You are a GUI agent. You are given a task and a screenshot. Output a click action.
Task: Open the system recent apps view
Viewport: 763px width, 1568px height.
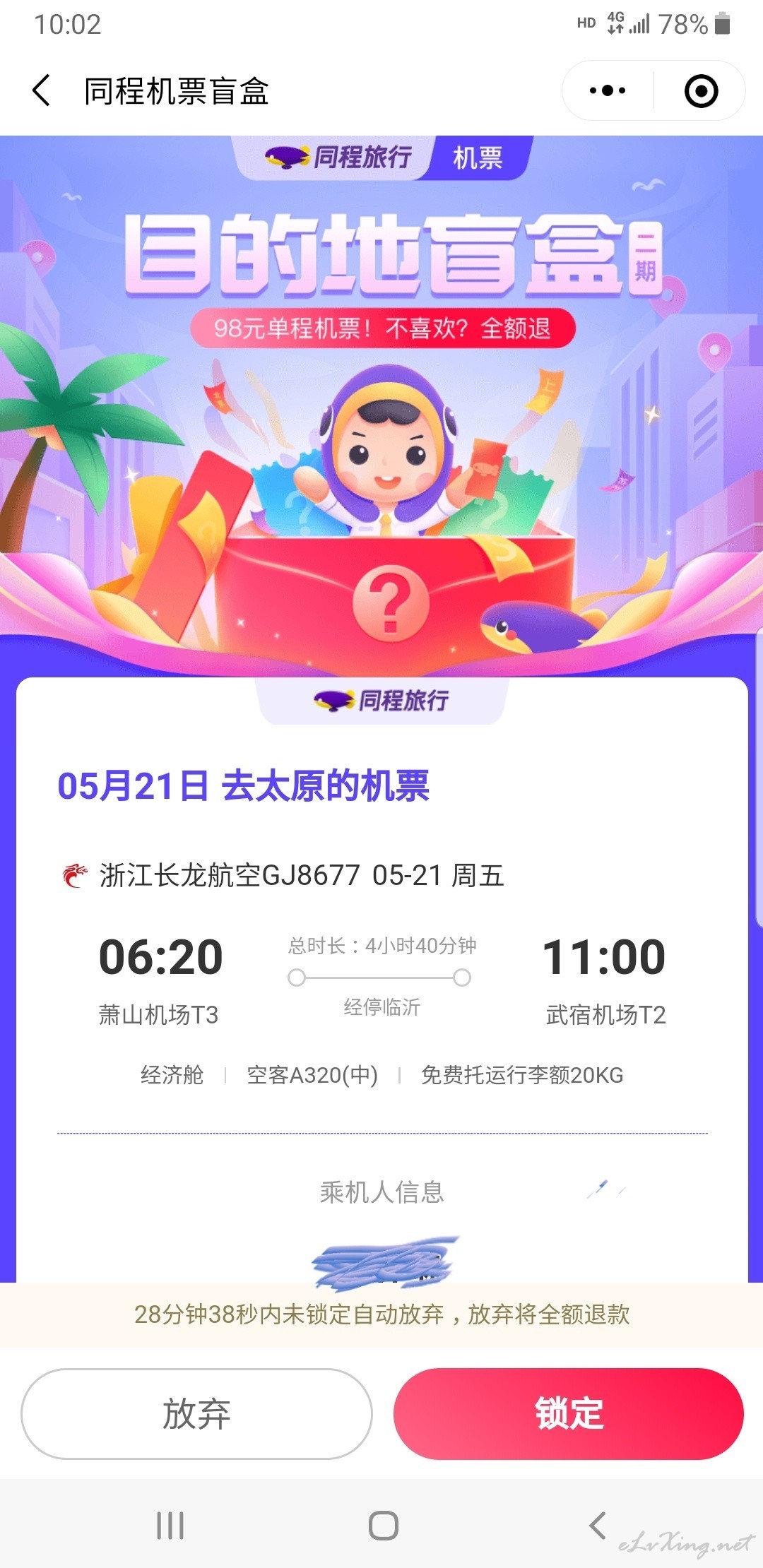(x=170, y=1526)
